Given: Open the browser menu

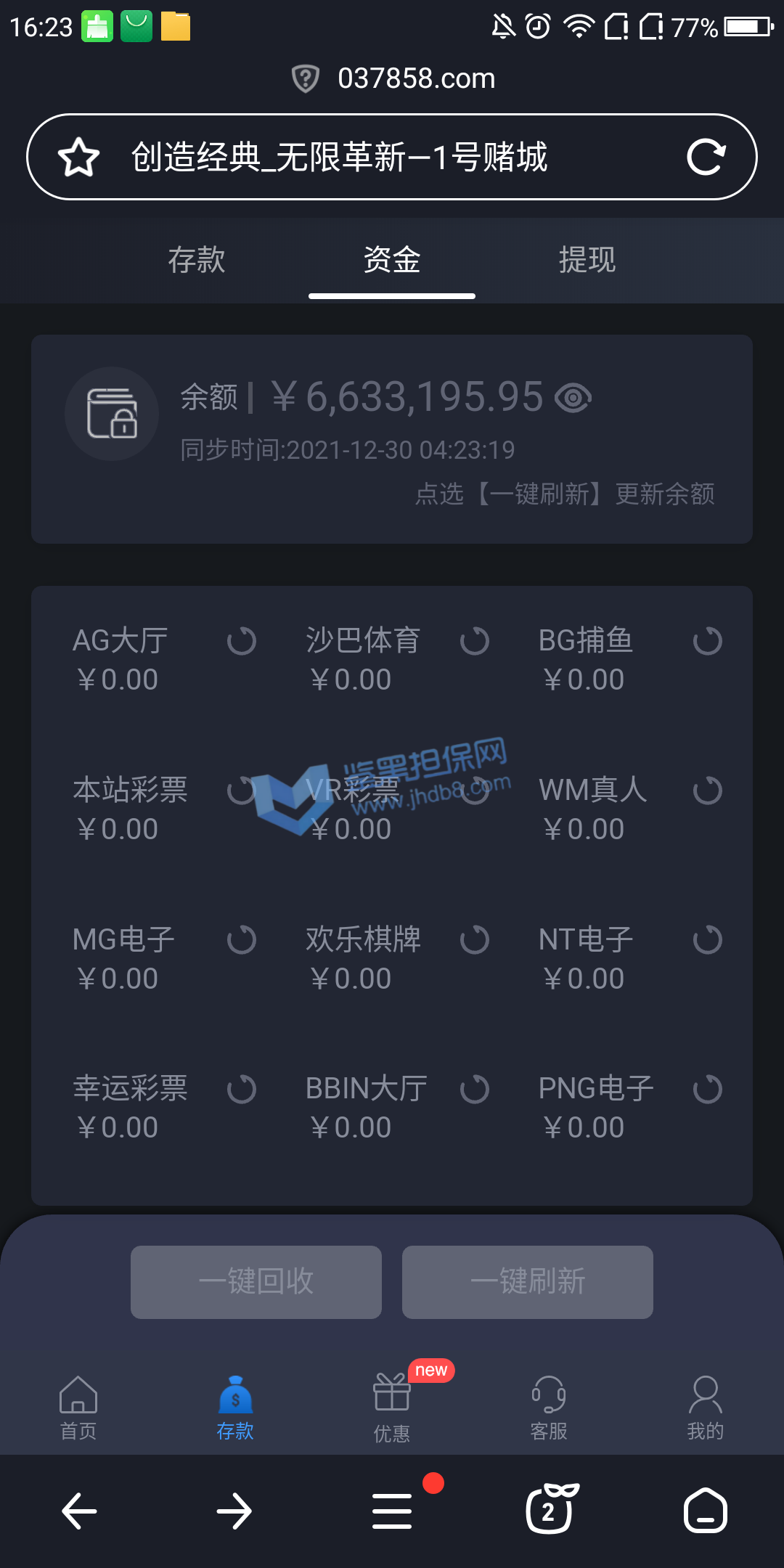Looking at the screenshot, I should coord(392,1511).
